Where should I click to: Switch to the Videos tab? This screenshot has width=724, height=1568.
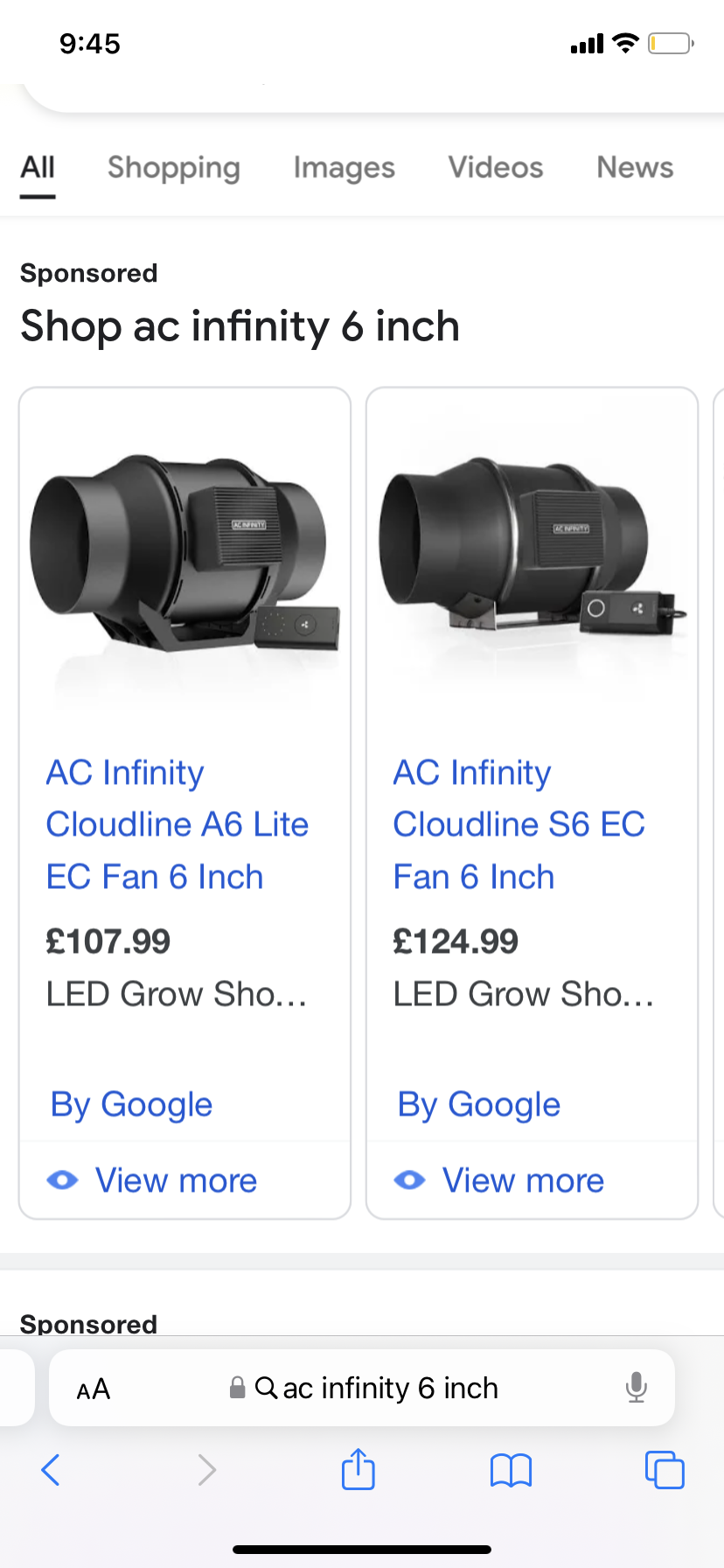[495, 167]
